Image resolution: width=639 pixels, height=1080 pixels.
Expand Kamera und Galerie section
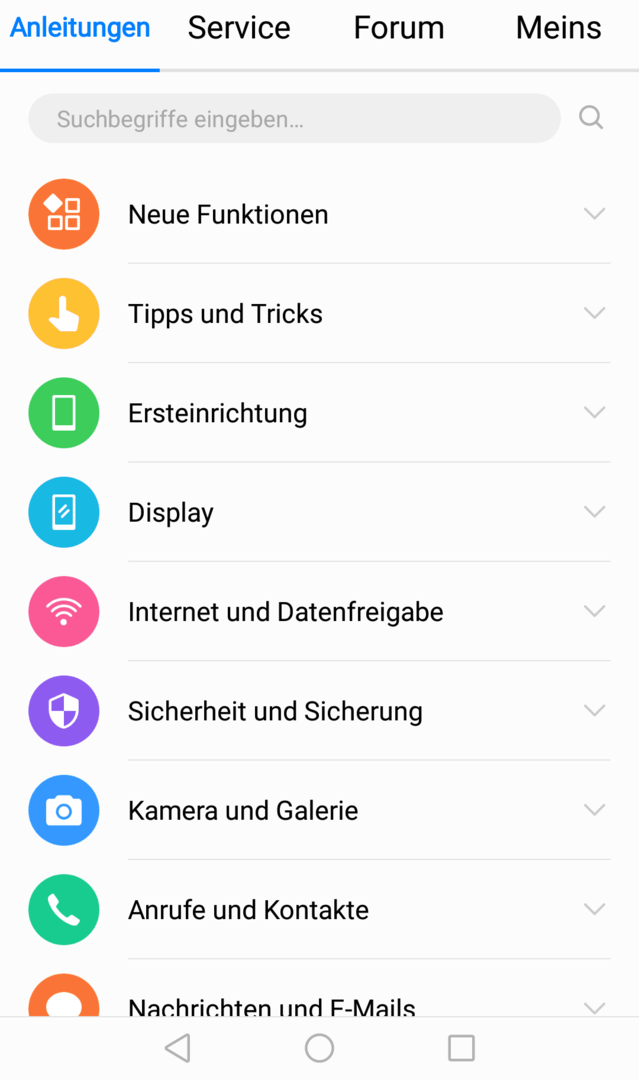pos(320,810)
